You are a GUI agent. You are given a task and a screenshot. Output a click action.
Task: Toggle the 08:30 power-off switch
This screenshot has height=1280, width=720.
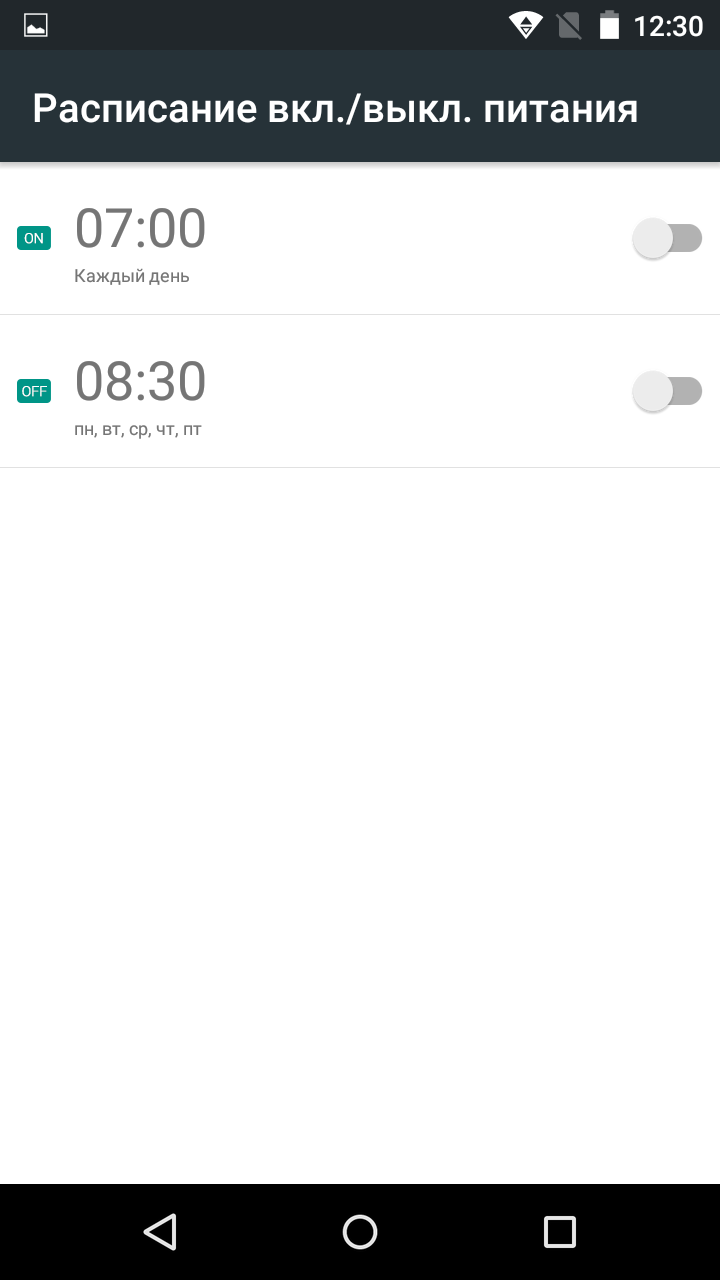click(668, 391)
